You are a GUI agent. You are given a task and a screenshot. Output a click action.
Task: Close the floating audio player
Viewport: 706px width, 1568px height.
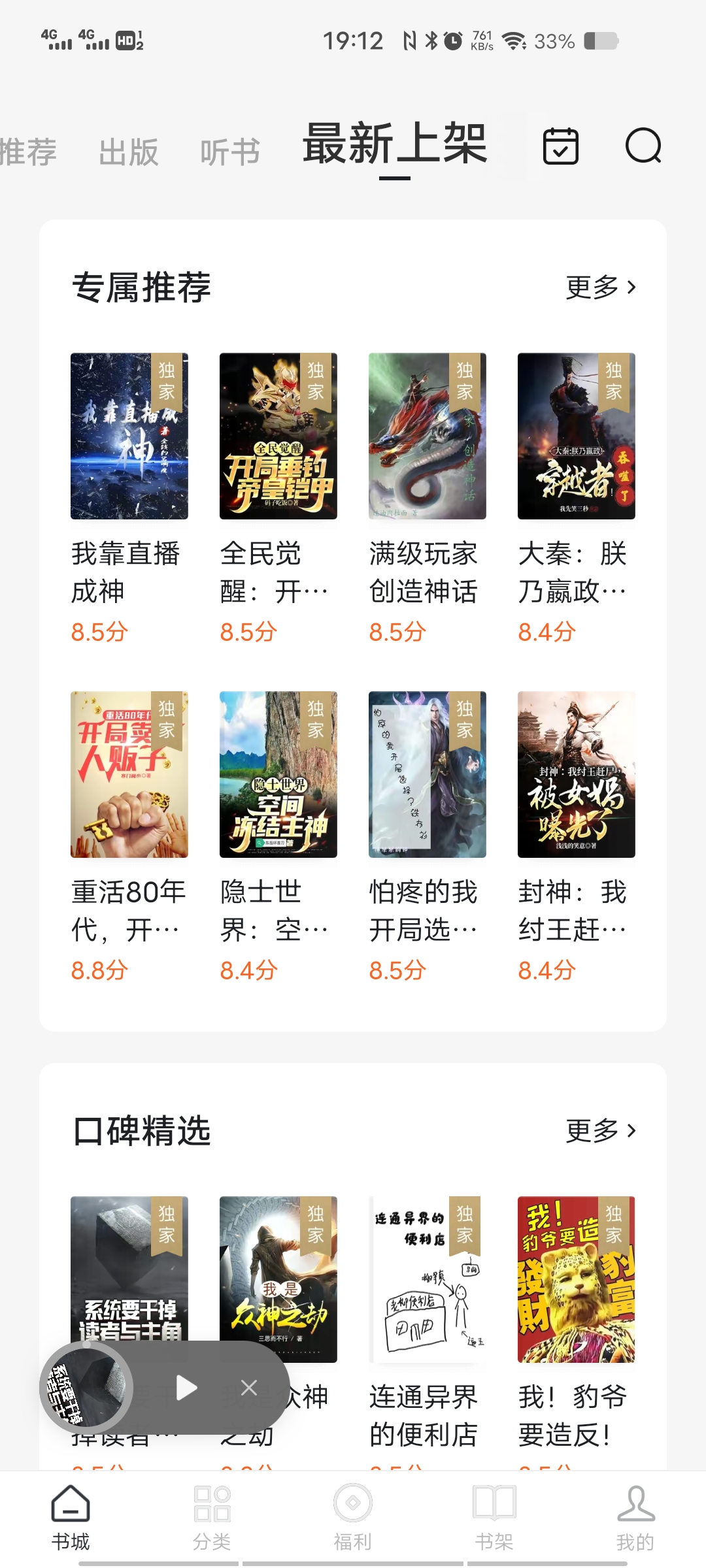(x=249, y=1388)
